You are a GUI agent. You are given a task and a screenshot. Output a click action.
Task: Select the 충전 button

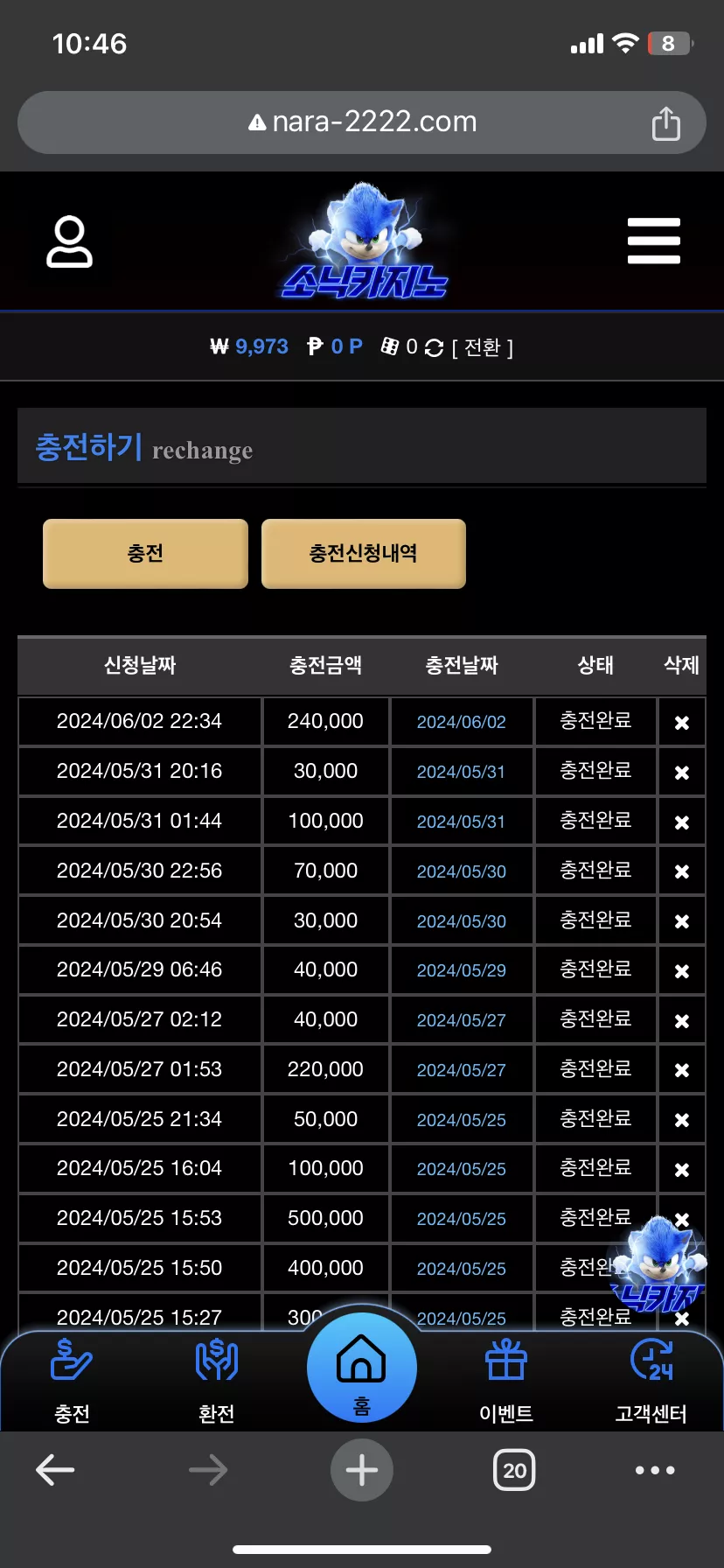point(145,553)
